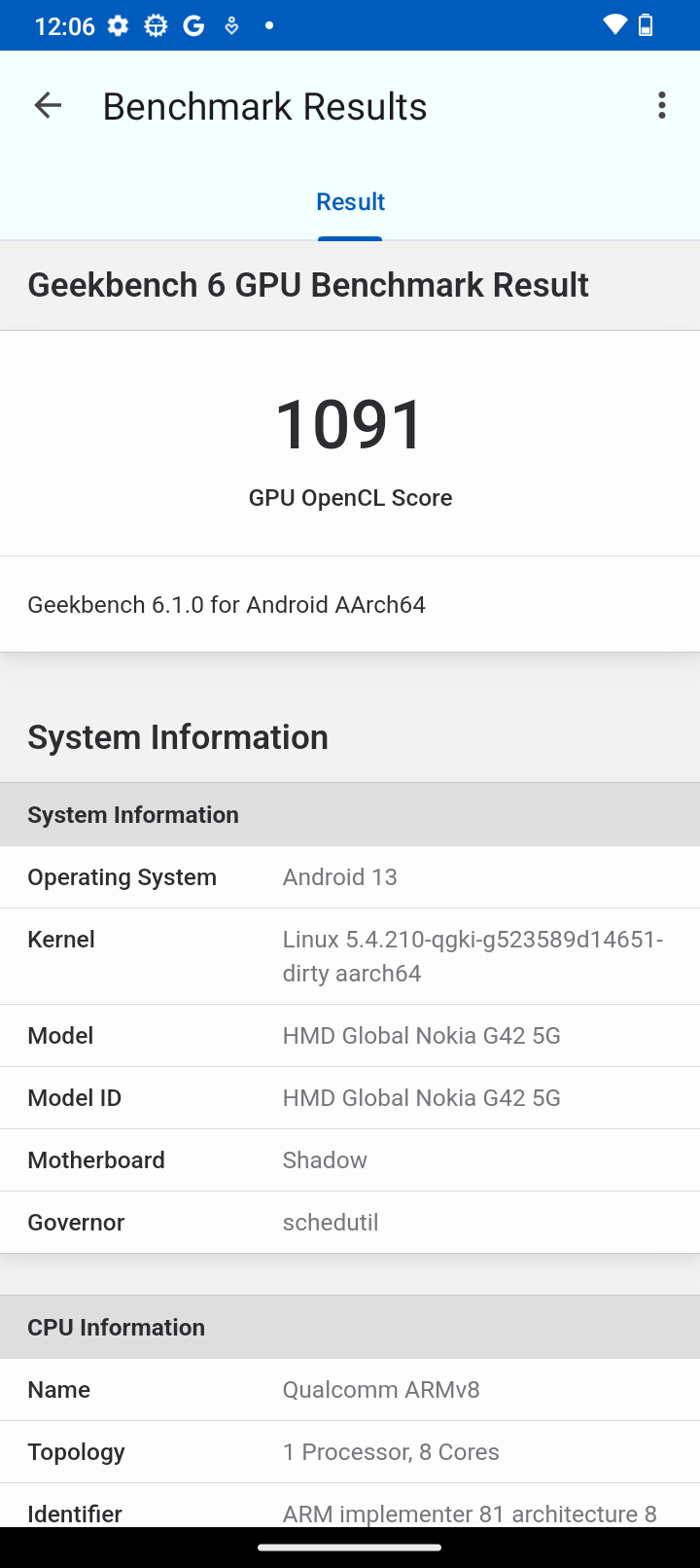Screen dimensions: 700x1568
Task: Navigate back using the back arrow
Action: pyautogui.click(x=47, y=105)
